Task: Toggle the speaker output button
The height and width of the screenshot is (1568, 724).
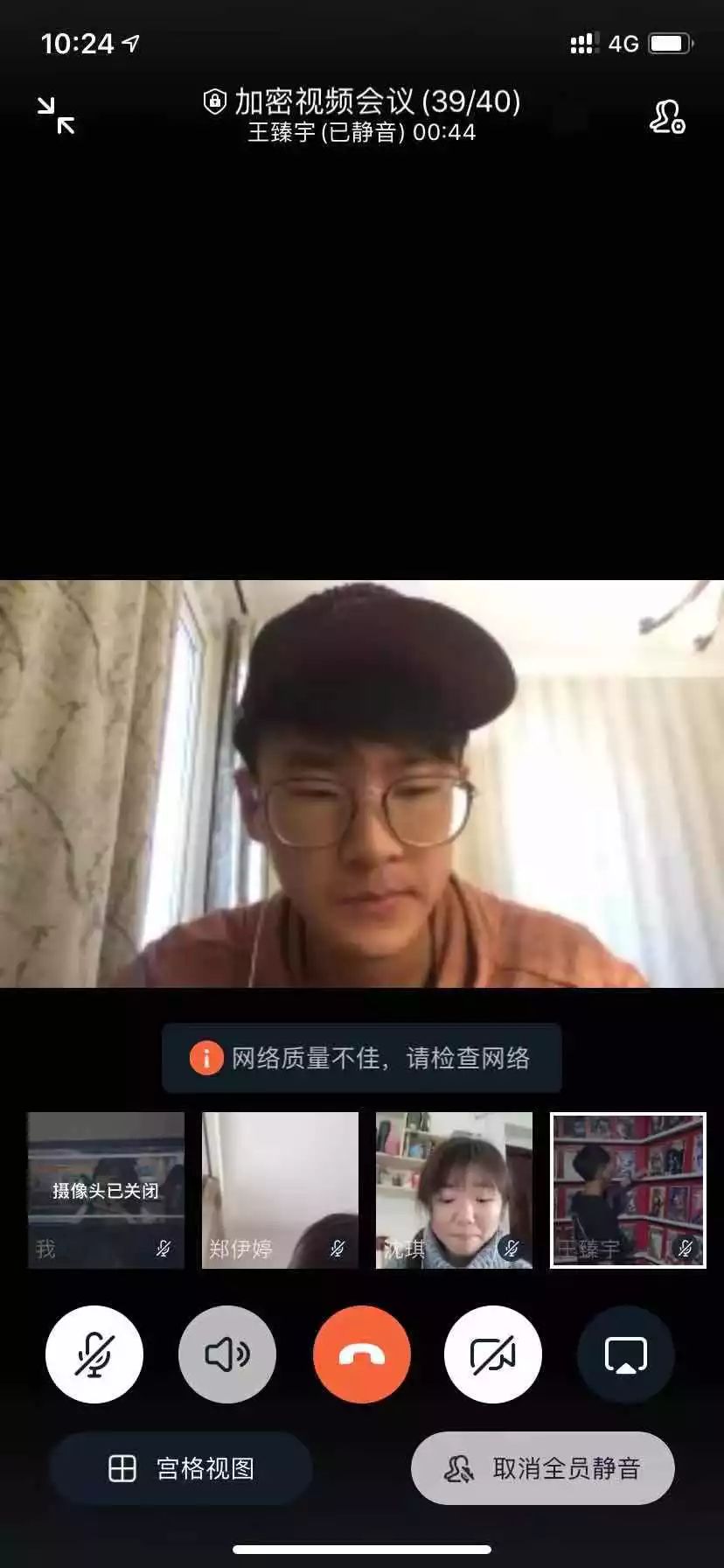Action: coord(227,1354)
